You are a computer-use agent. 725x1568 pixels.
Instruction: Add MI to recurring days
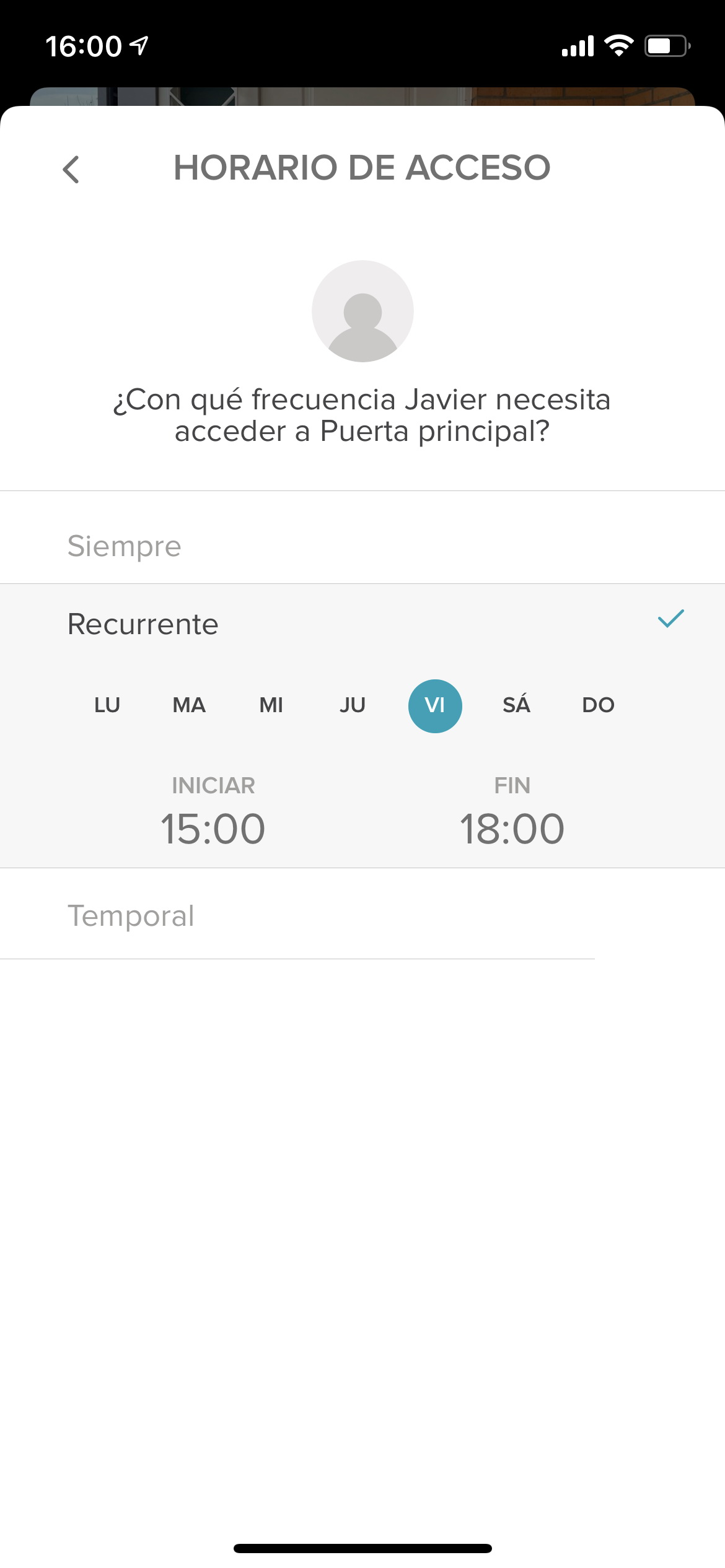271,705
